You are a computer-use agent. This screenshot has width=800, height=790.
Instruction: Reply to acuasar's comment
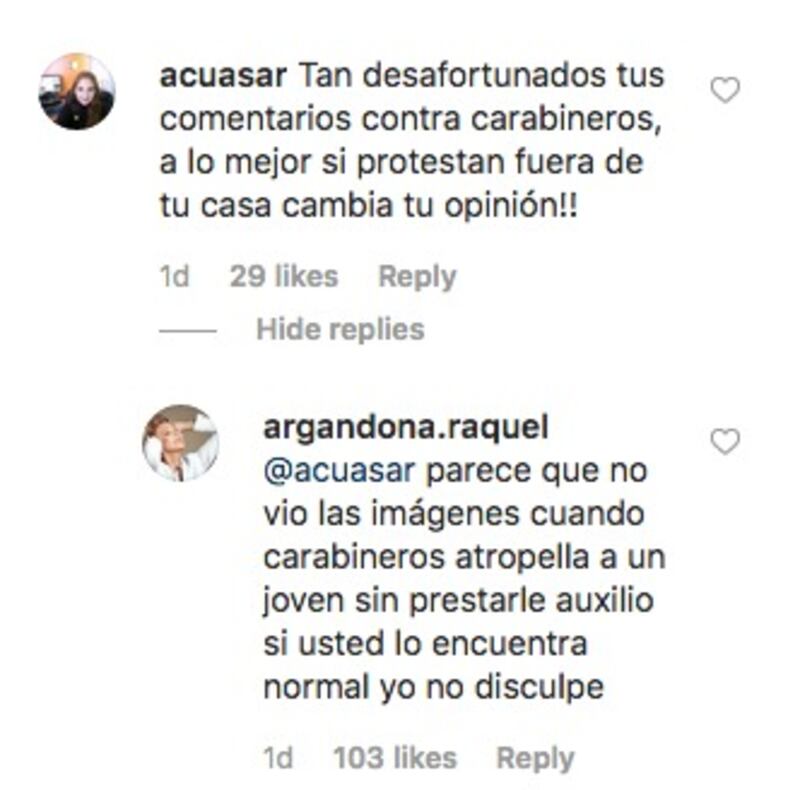point(416,277)
